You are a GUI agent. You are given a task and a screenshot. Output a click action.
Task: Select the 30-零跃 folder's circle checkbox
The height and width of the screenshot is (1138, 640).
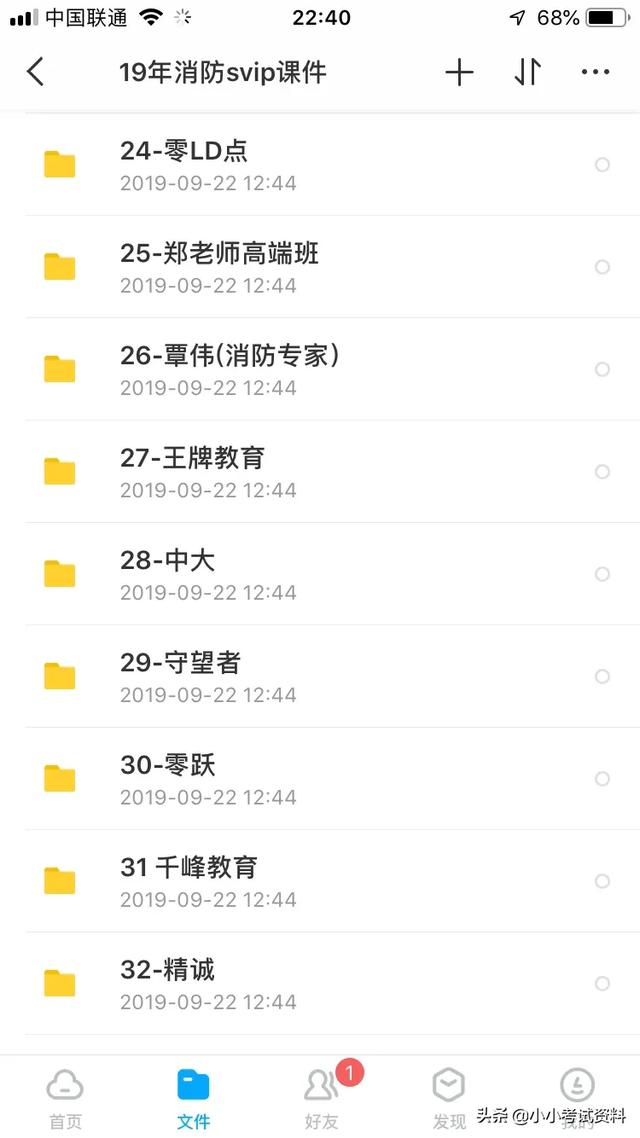(x=602, y=779)
